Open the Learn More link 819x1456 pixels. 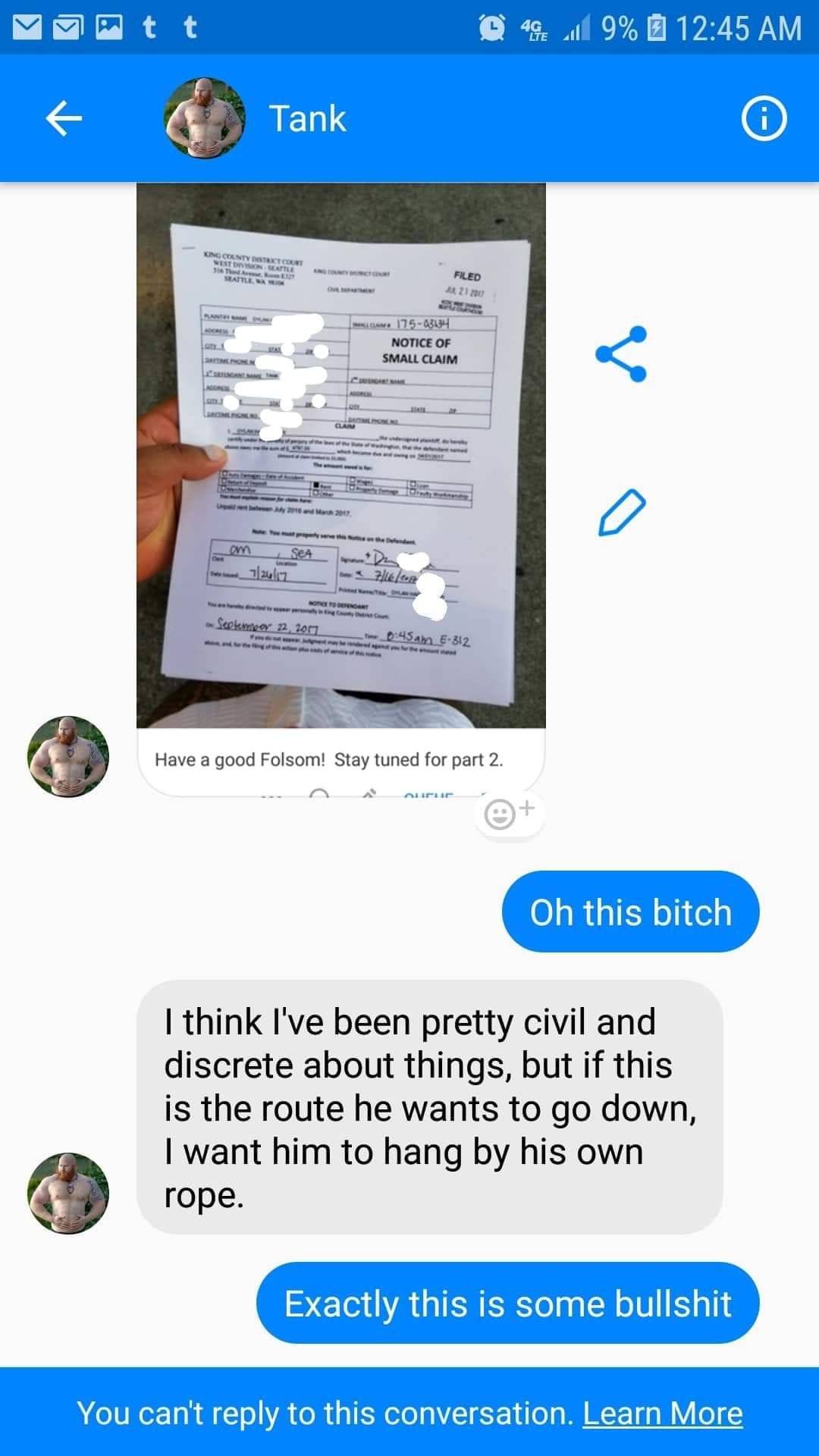point(662,1414)
